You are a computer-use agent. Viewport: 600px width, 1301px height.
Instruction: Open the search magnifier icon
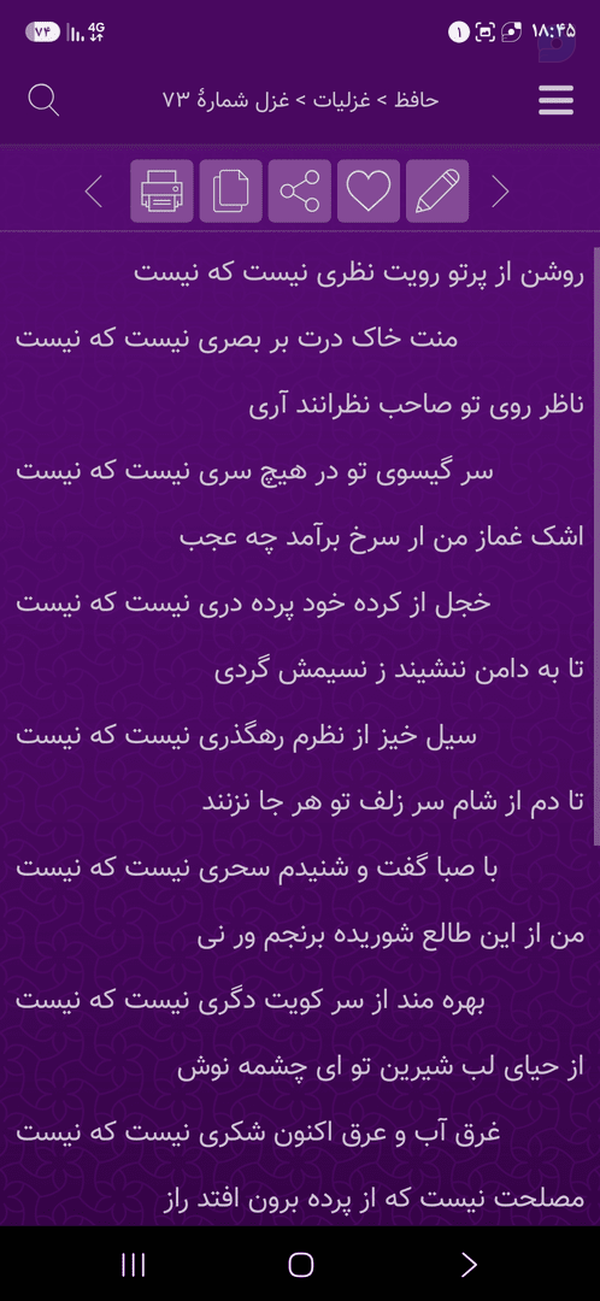coord(43,100)
